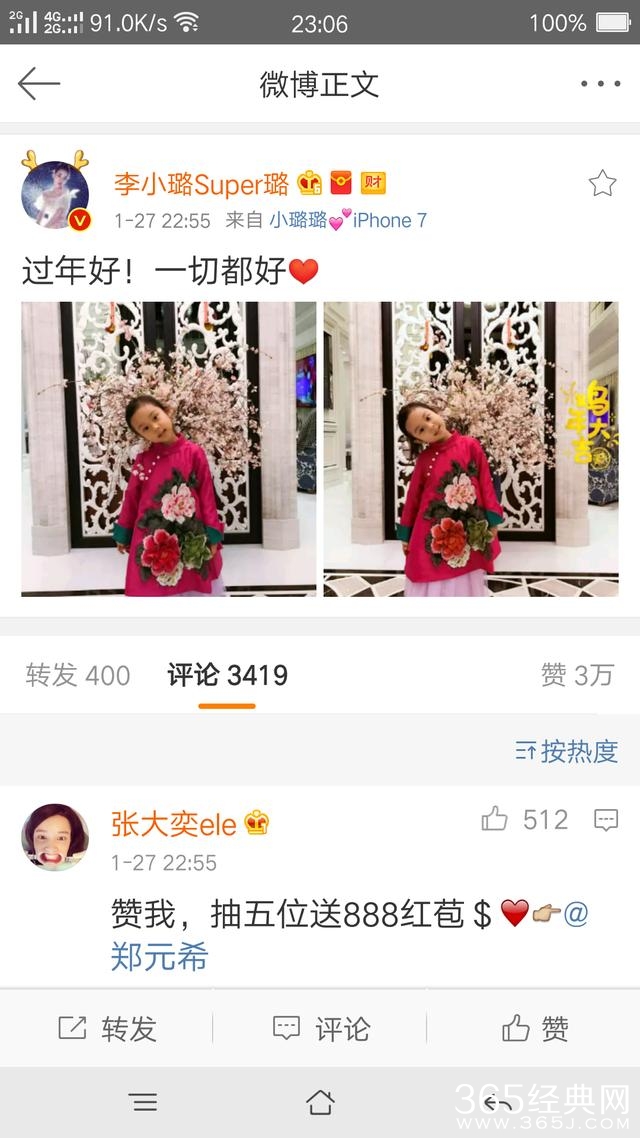Open the first post photo

click(x=169, y=449)
